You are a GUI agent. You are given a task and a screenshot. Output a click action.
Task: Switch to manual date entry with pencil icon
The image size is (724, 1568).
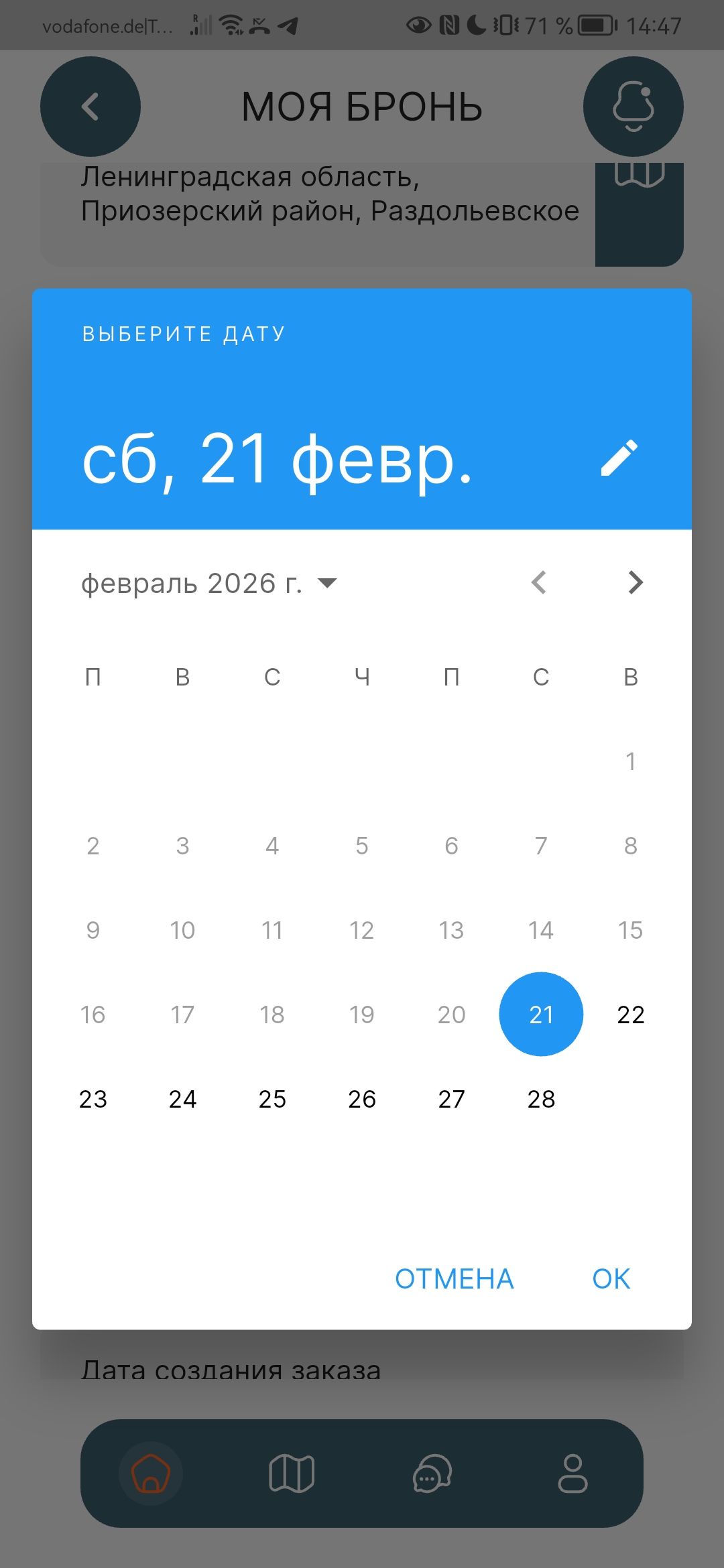[x=619, y=458]
